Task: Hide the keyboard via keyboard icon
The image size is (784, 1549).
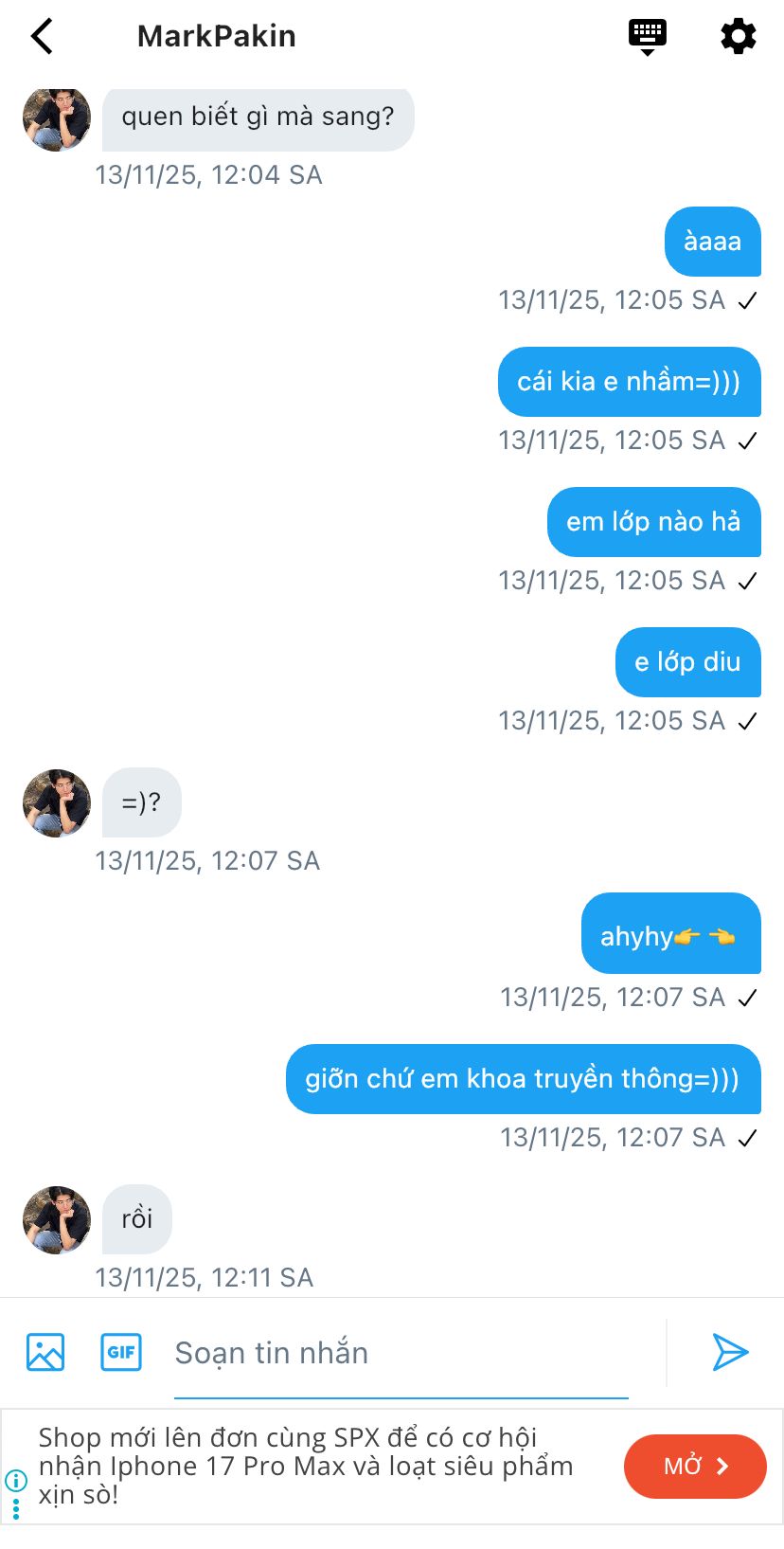Action: pyautogui.click(x=648, y=36)
